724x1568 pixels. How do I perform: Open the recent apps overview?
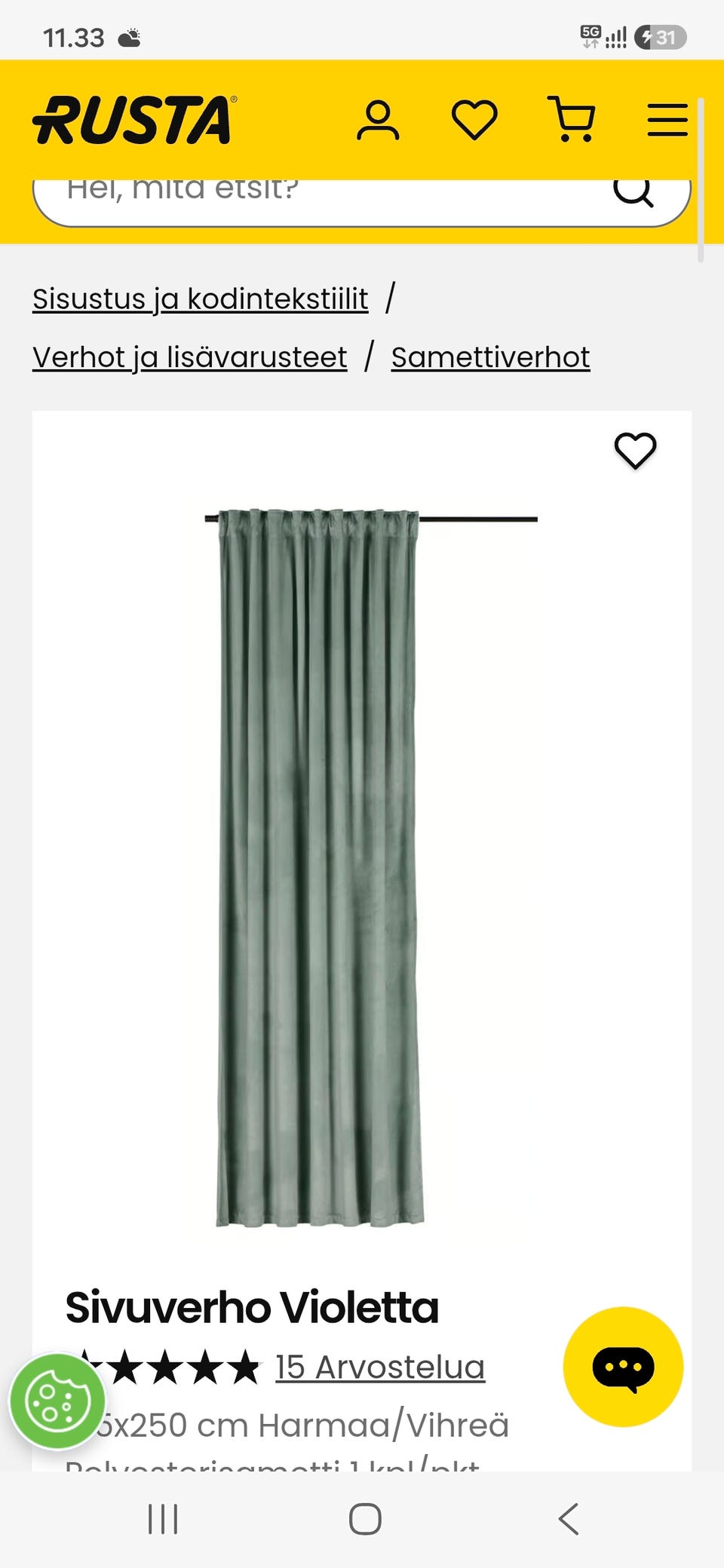(163, 1518)
